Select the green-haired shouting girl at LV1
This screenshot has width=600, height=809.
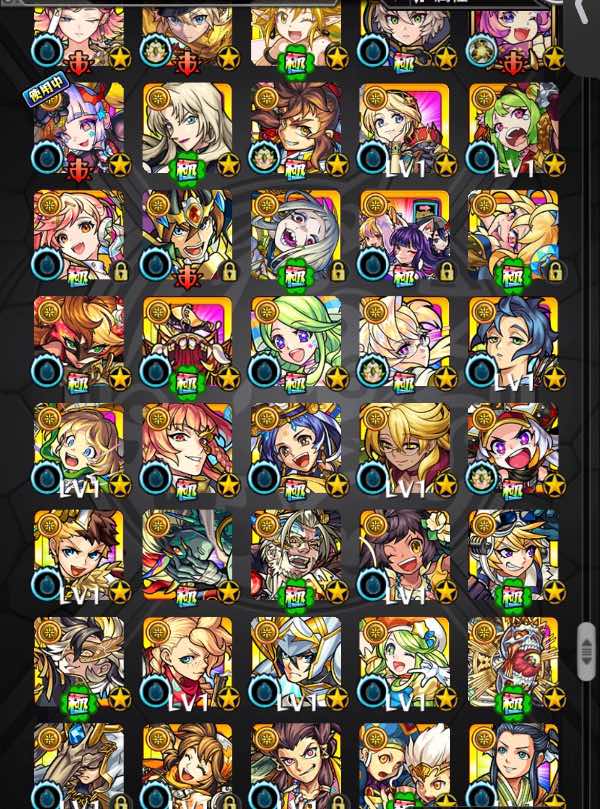point(513,130)
